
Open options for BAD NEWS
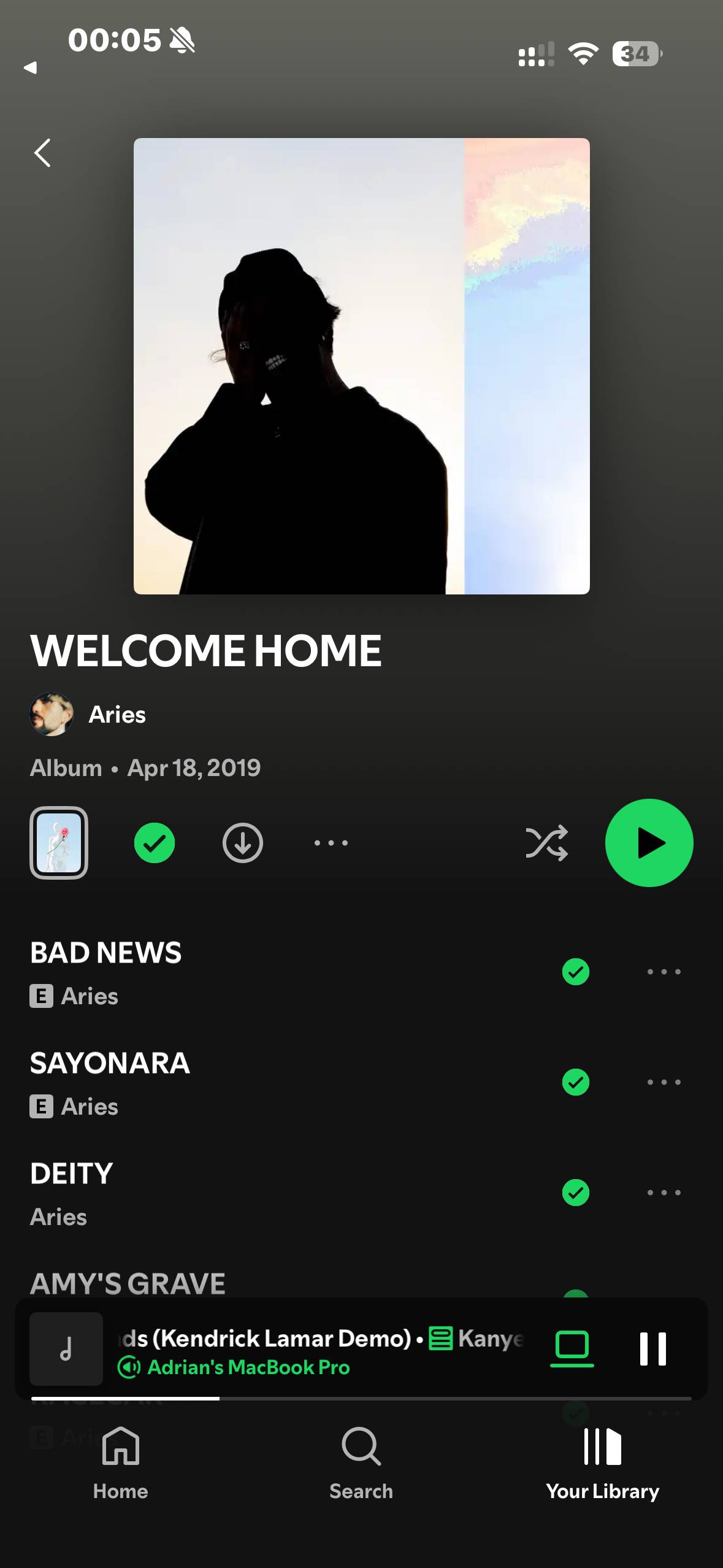click(664, 972)
